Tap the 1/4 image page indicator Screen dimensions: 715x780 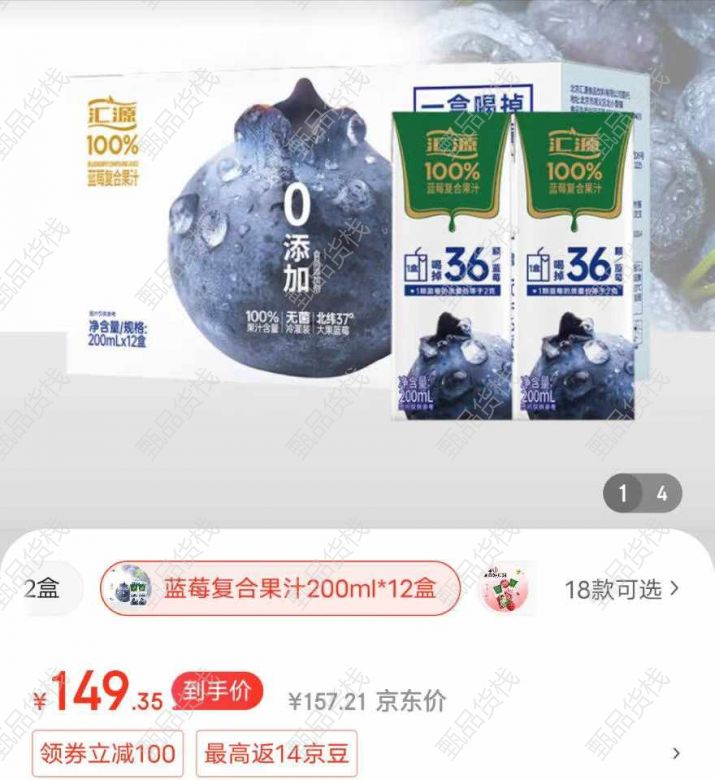click(642, 493)
